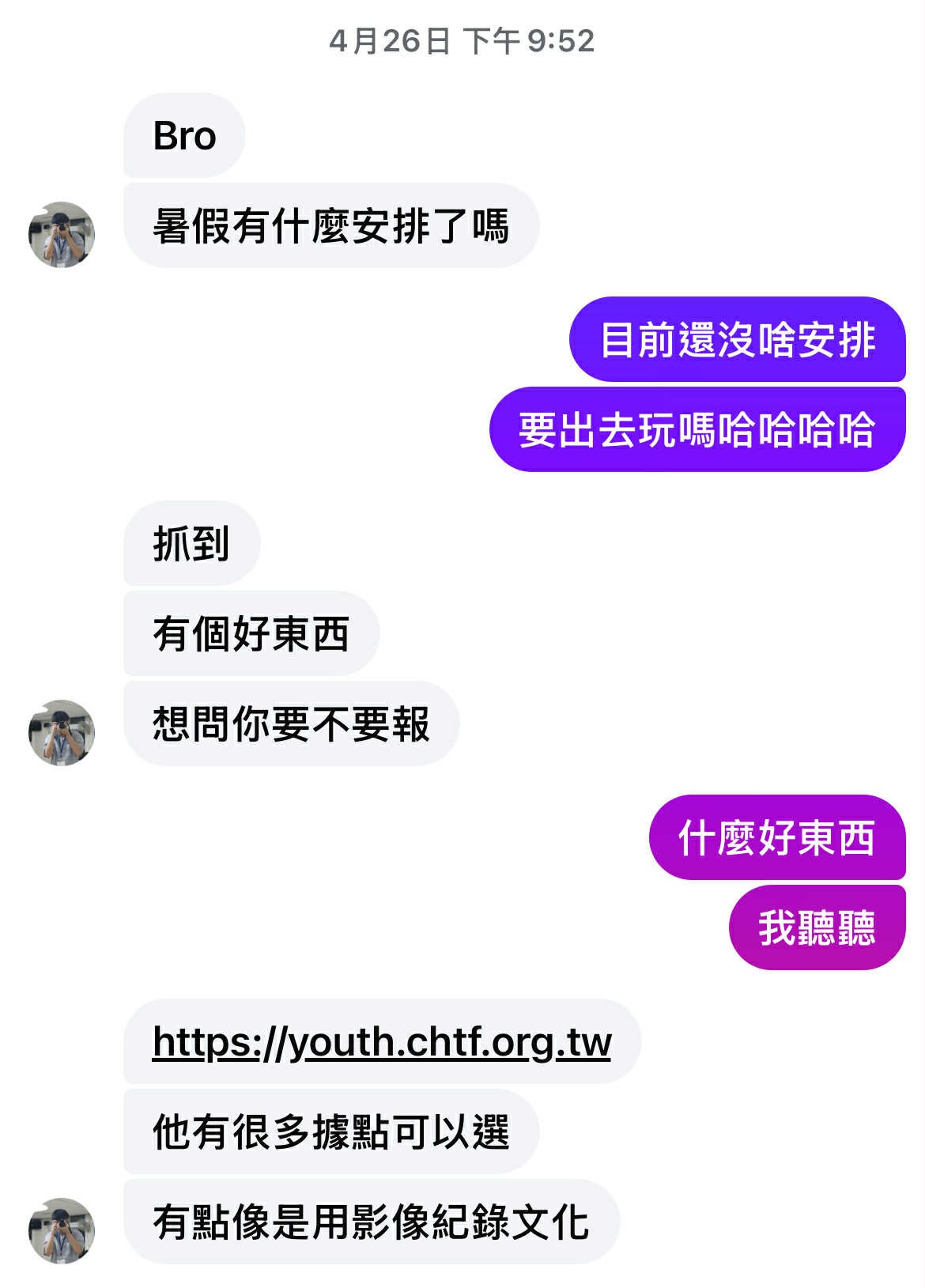Open sender's profile photo next to 想問你要不要報
925x1288 pixels.
click(62, 732)
